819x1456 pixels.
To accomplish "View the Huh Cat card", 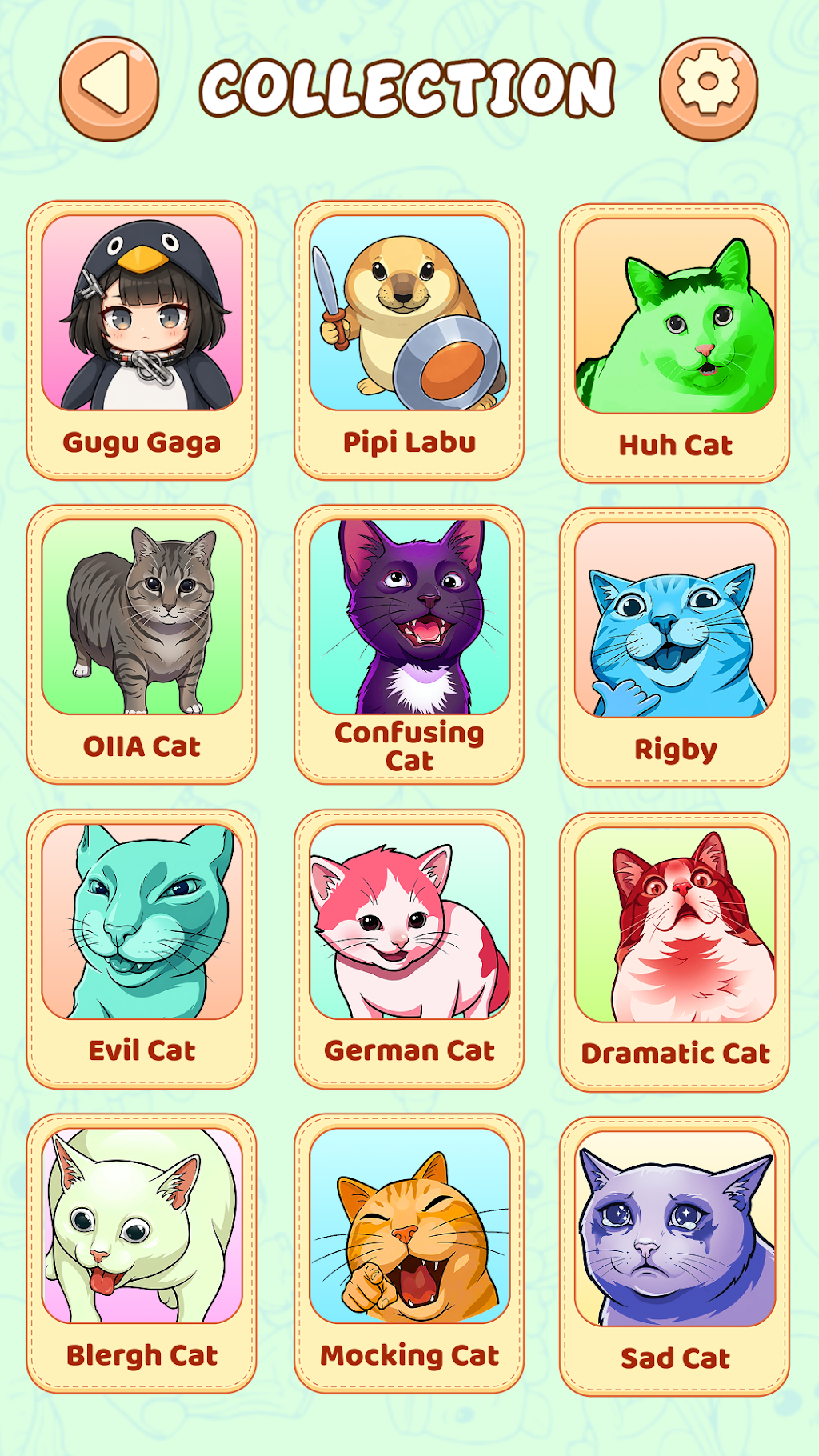I will (x=675, y=343).
